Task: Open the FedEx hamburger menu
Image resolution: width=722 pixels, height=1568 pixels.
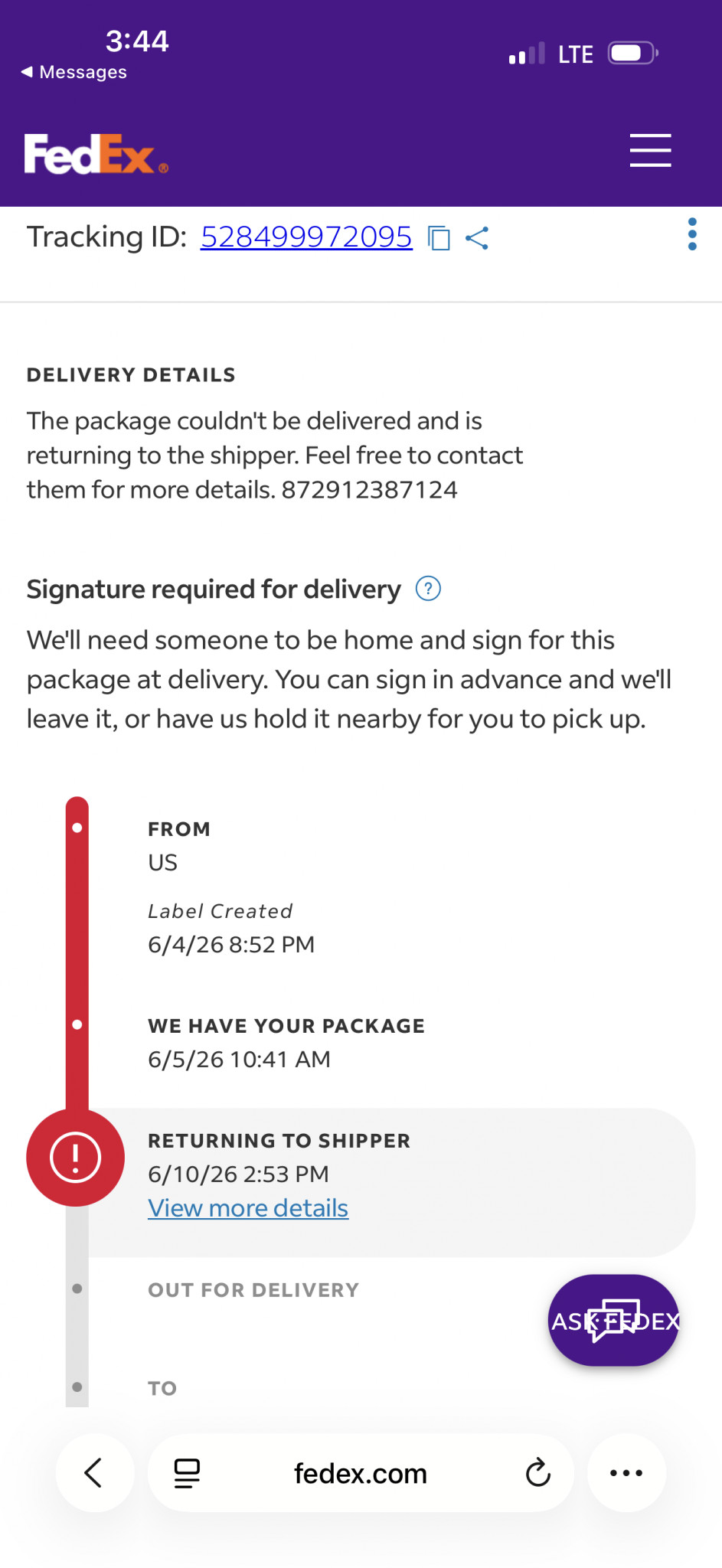Action: pos(650,150)
